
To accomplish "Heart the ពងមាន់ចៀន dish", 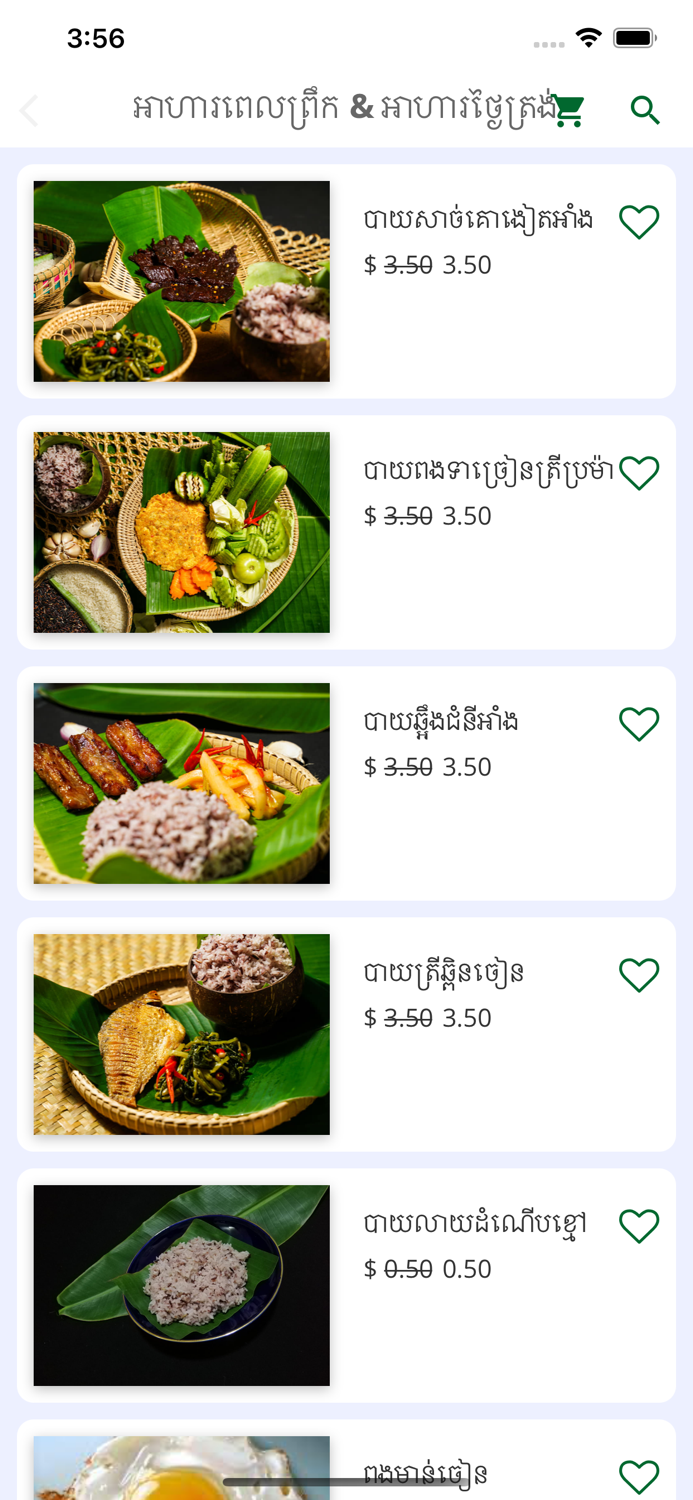I will click(x=639, y=1476).
